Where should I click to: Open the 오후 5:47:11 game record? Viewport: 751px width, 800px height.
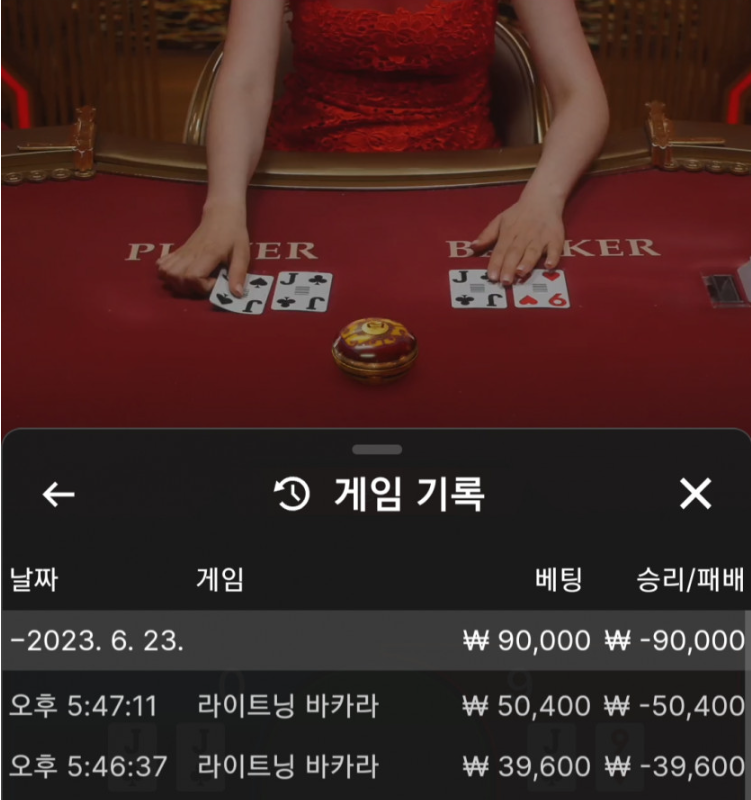click(375, 706)
